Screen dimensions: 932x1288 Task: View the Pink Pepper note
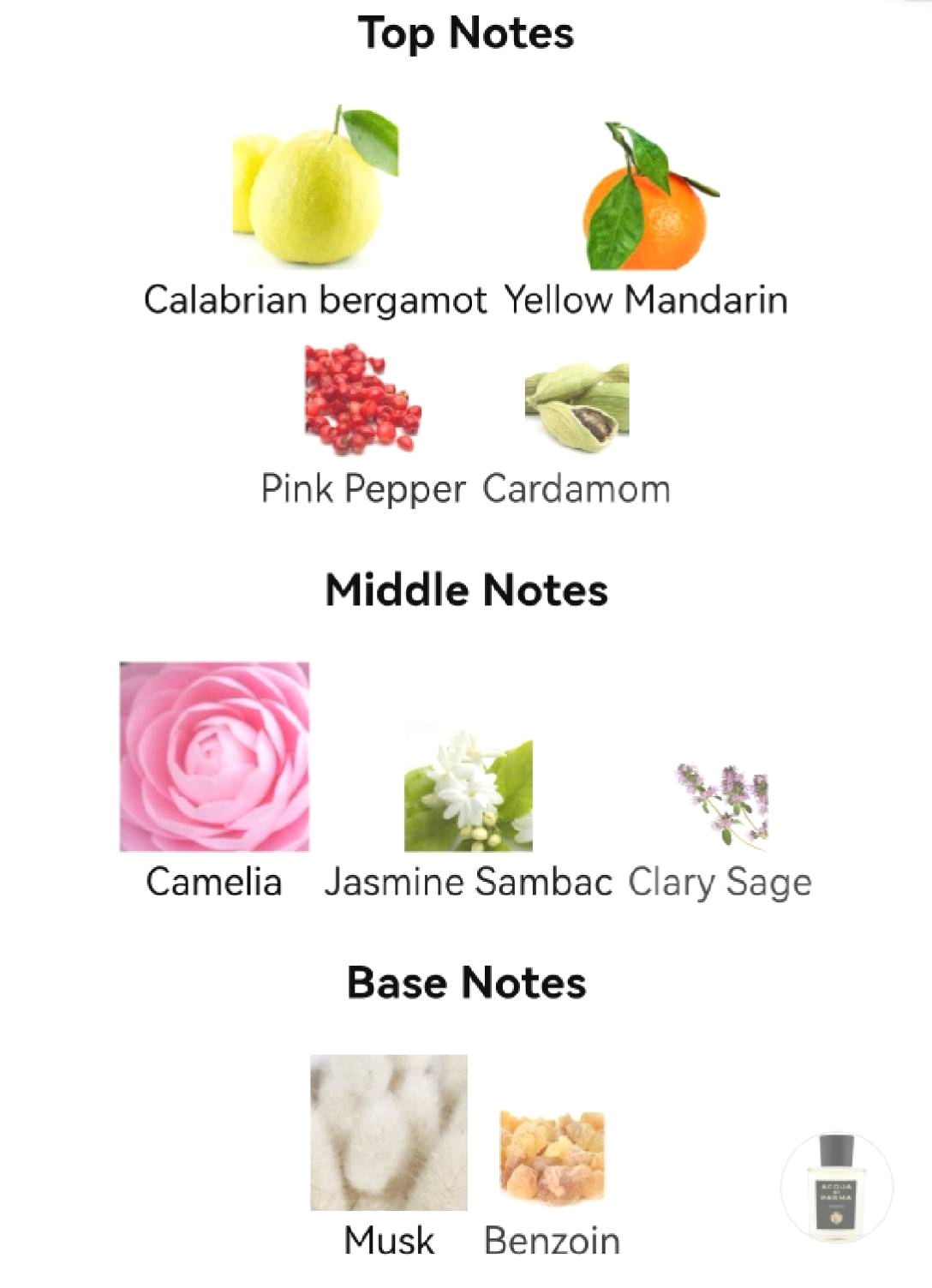point(362,399)
